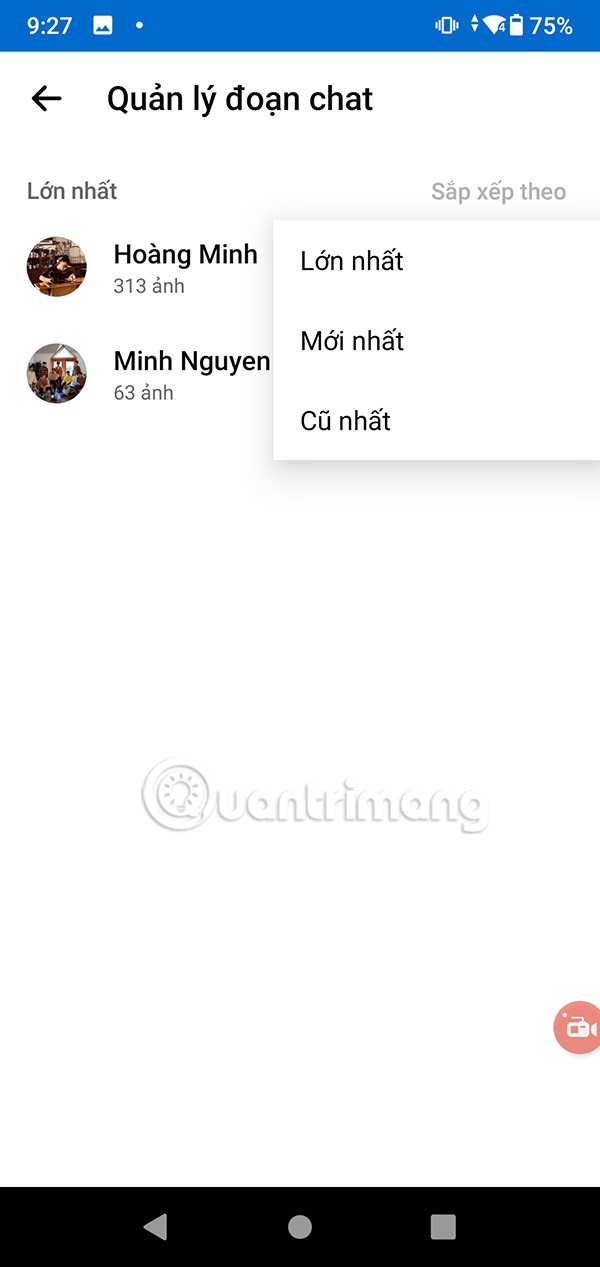
Task: Choose the Cũ nhất sort option
Action: click(x=346, y=421)
